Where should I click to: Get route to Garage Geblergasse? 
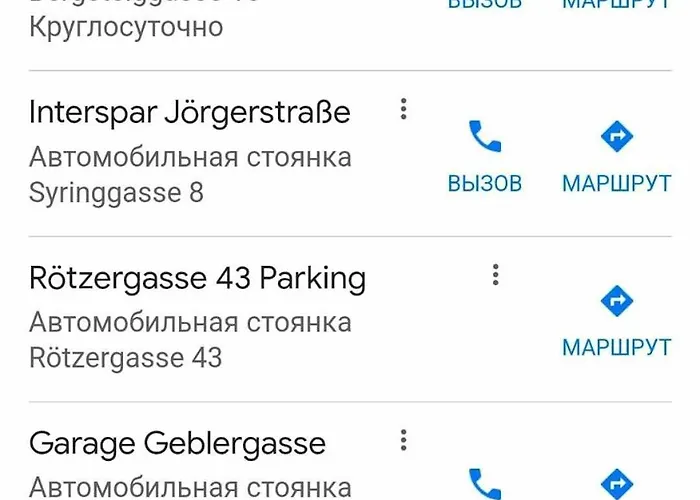616,483
